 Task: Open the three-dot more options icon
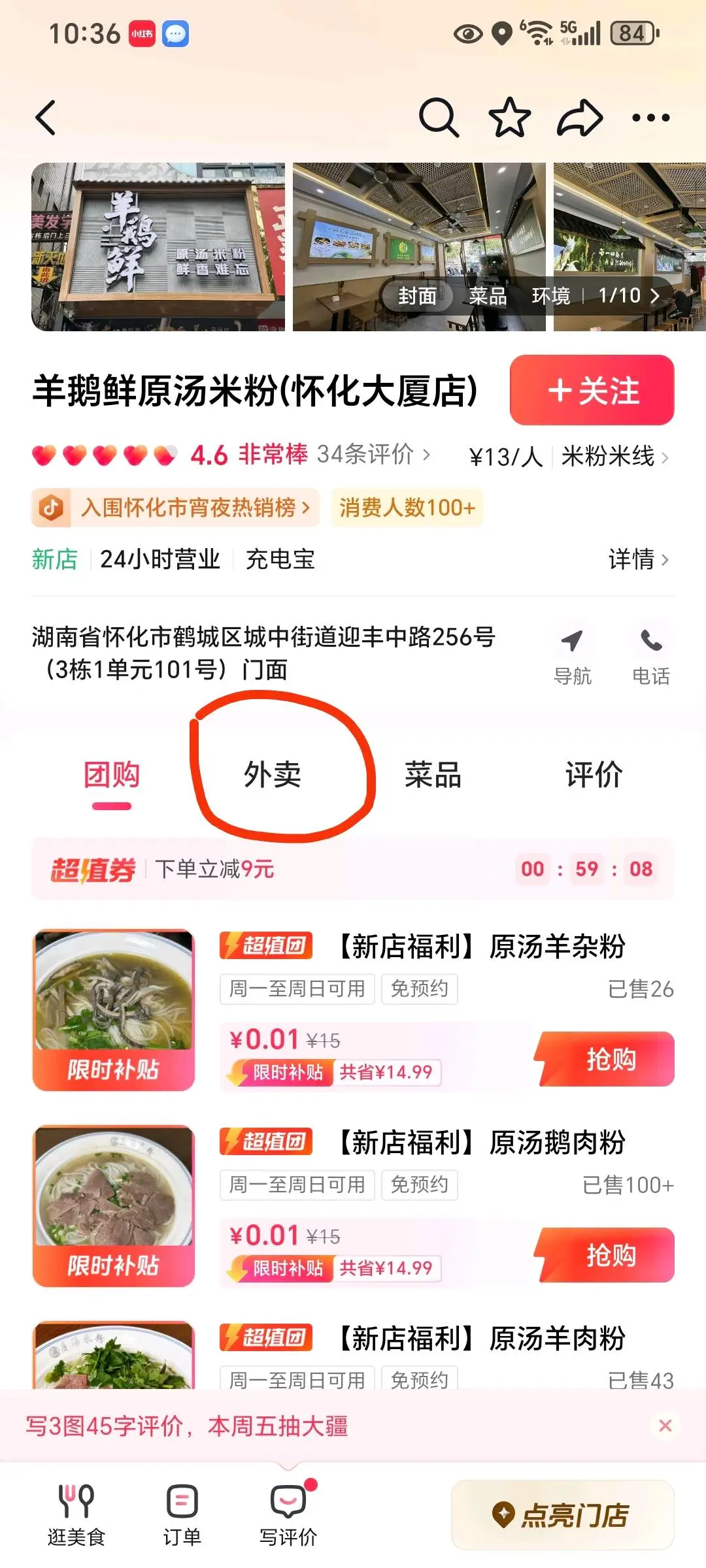(x=650, y=118)
